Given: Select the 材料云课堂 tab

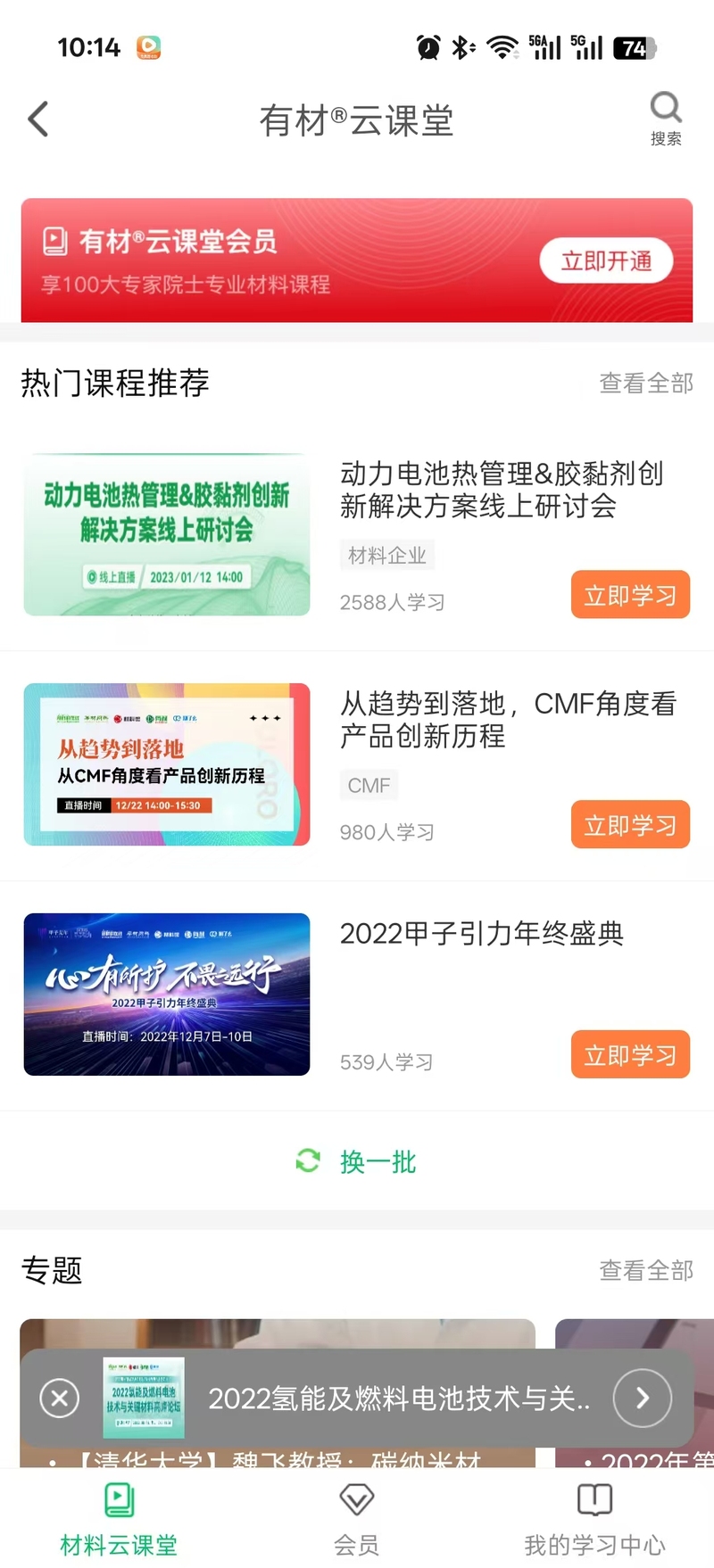Looking at the screenshot, I should [119, 1520].
